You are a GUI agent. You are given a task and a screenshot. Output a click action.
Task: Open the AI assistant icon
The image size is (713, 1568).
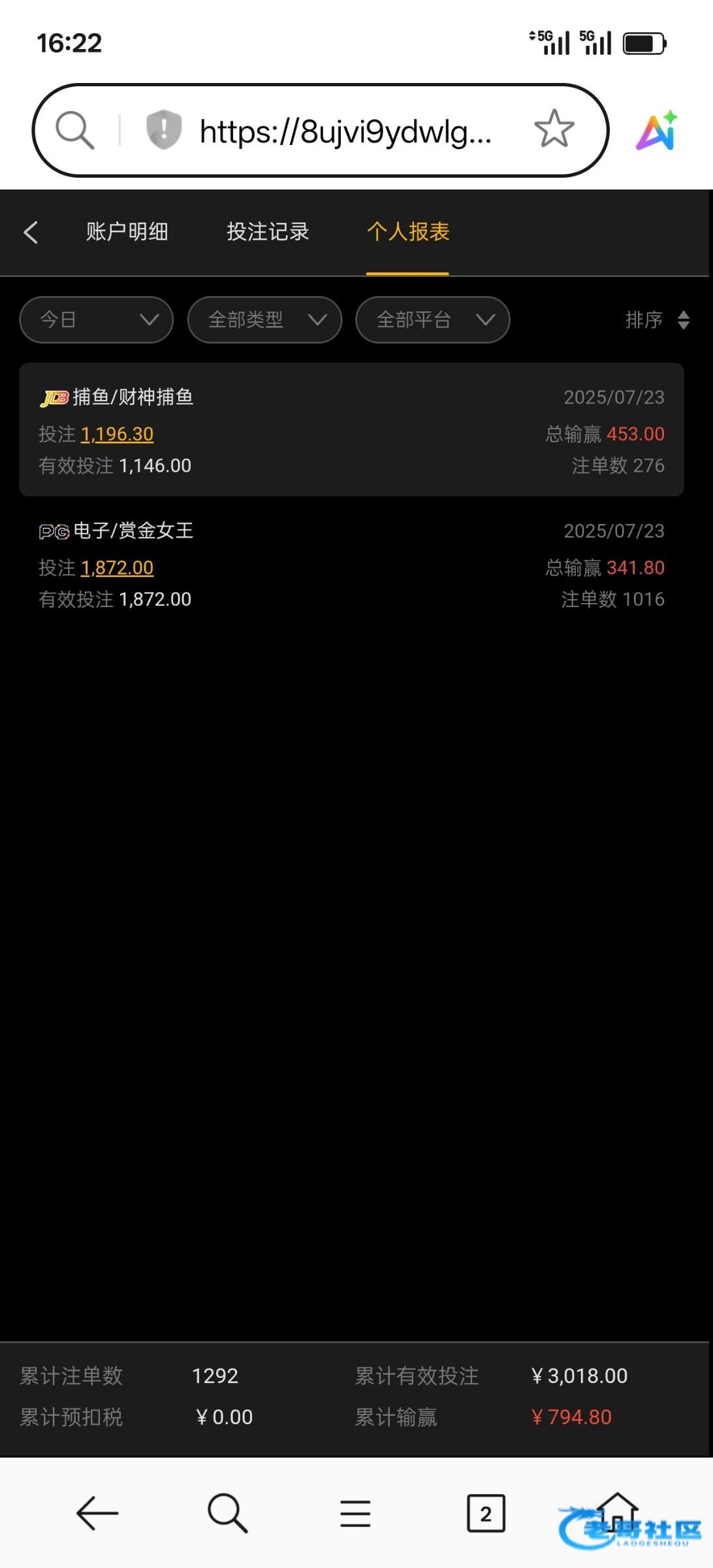657,130
